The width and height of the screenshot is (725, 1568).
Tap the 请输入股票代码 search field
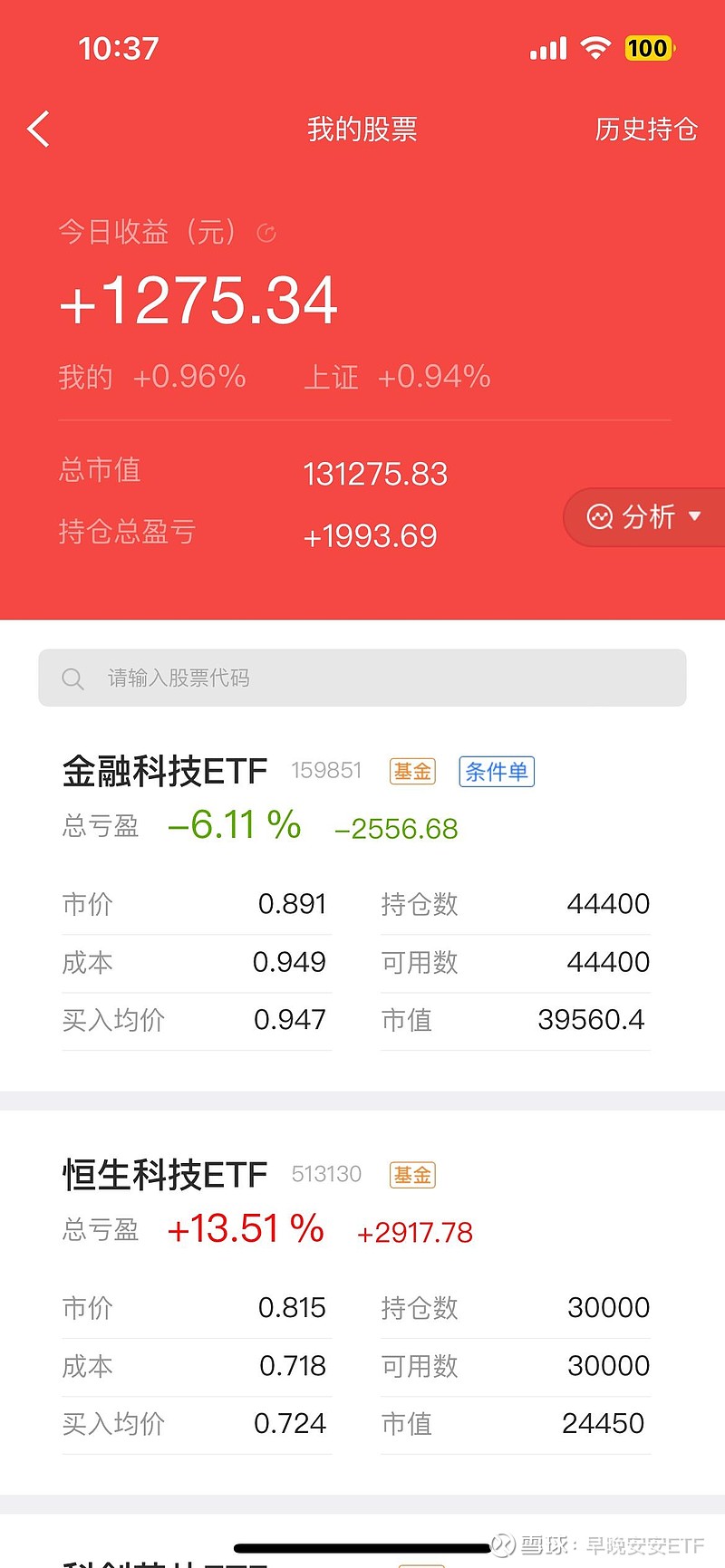[x=362, y=678]
